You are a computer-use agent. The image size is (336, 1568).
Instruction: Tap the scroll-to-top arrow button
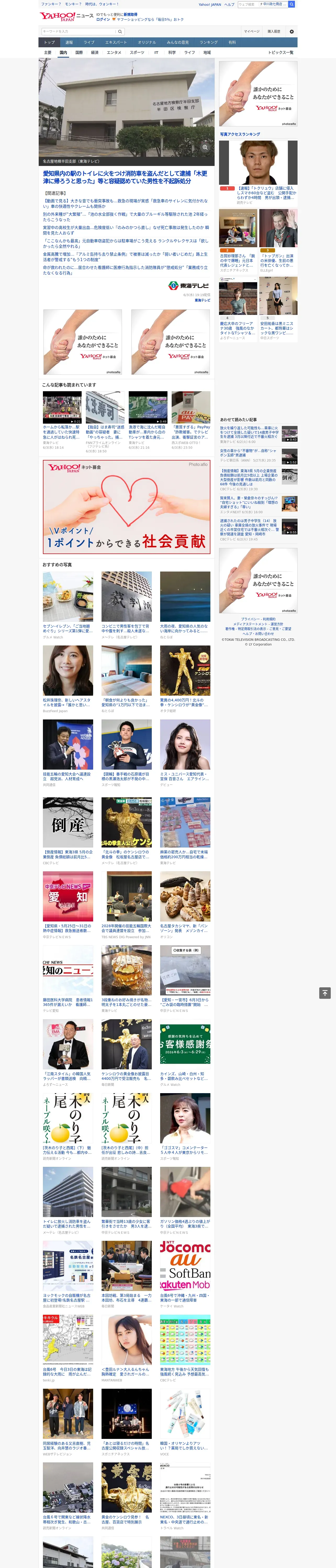pyautogui.click(x=325, y=993)
